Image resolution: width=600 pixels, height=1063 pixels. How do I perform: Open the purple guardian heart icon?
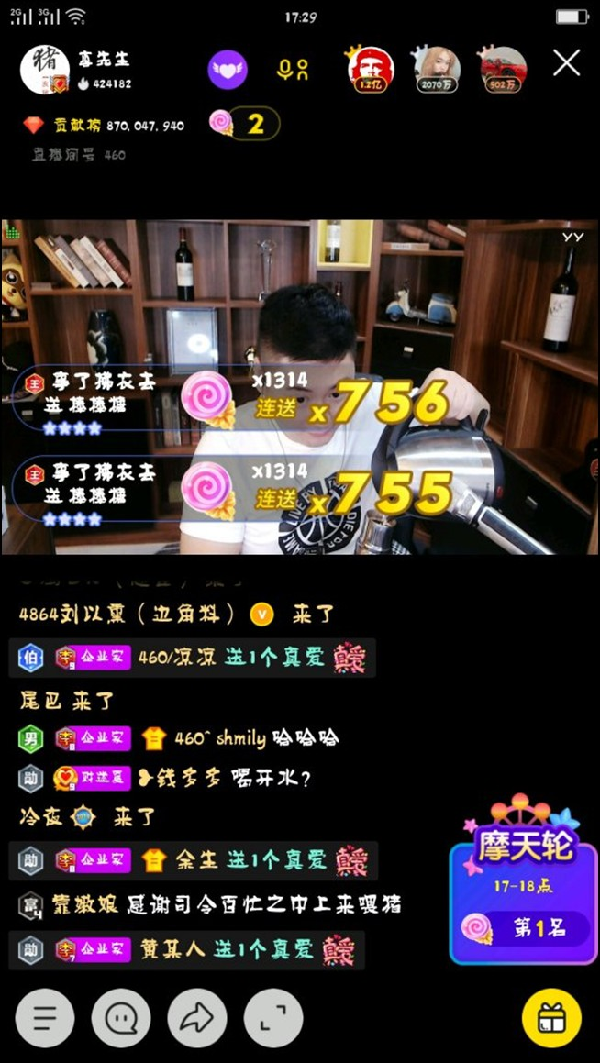(x=227, y=69)
